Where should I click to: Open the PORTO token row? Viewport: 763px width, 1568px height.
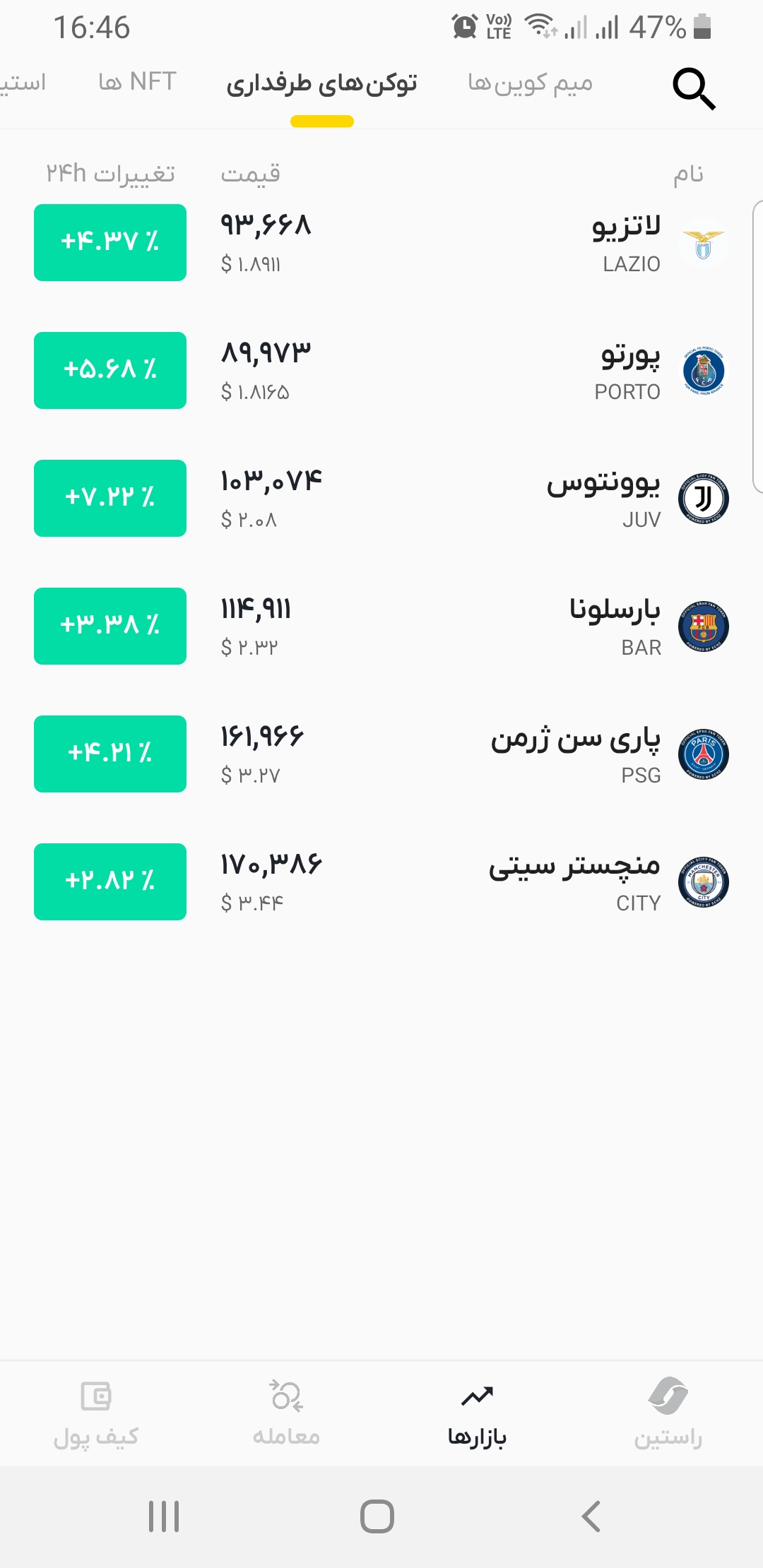[381, 371]
